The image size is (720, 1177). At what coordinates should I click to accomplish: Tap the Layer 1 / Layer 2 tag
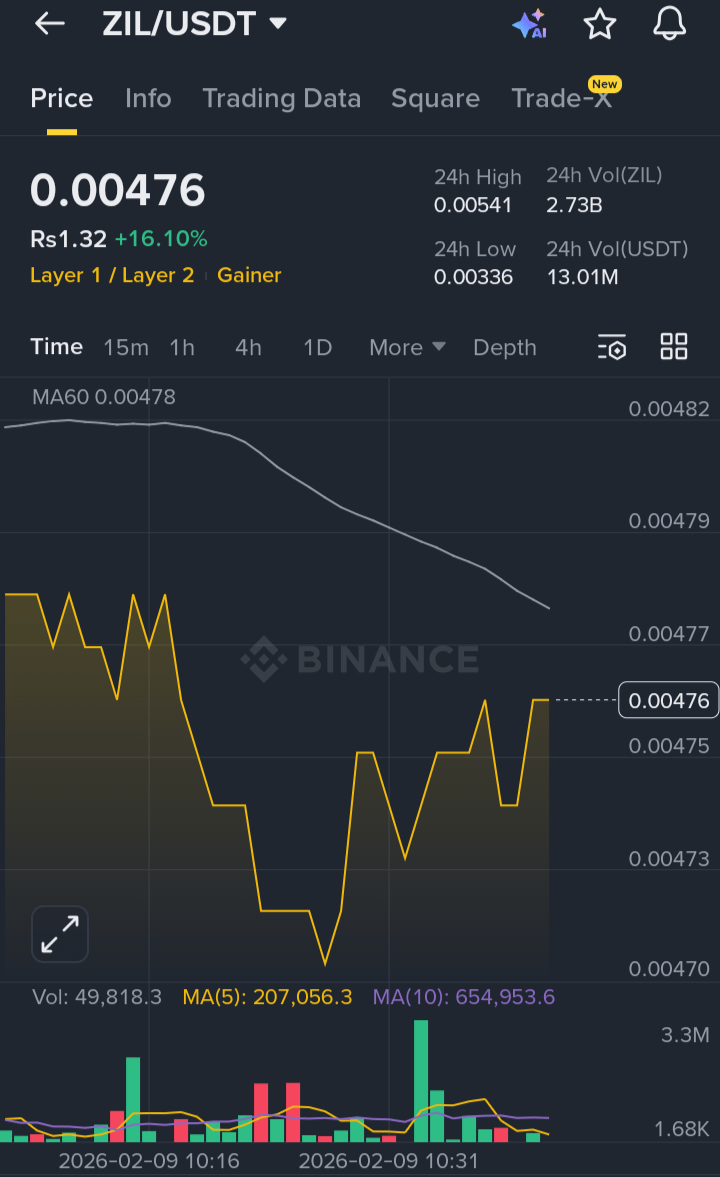(112, 275)
